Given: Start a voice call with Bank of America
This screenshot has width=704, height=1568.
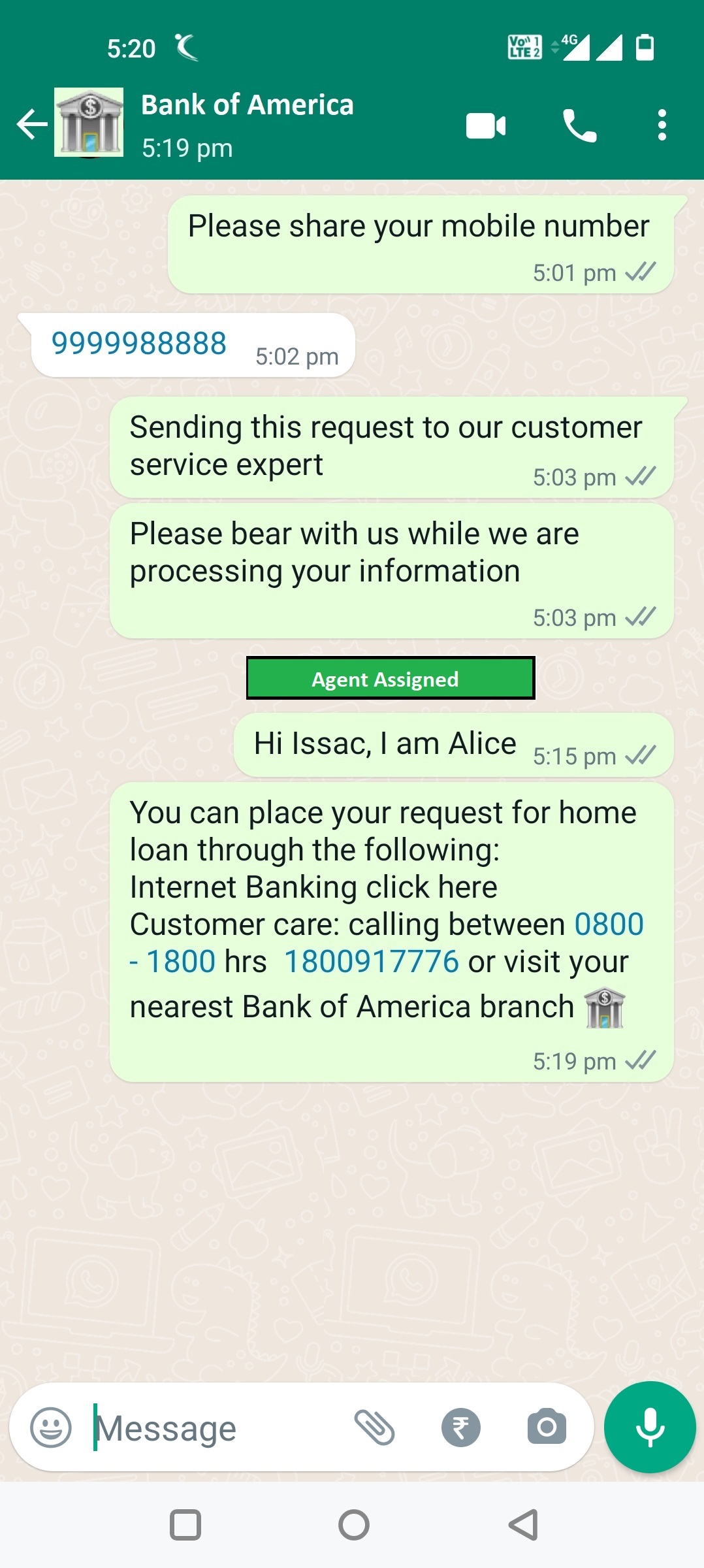Looking at the screenshot, I should (x=579, y=125).
